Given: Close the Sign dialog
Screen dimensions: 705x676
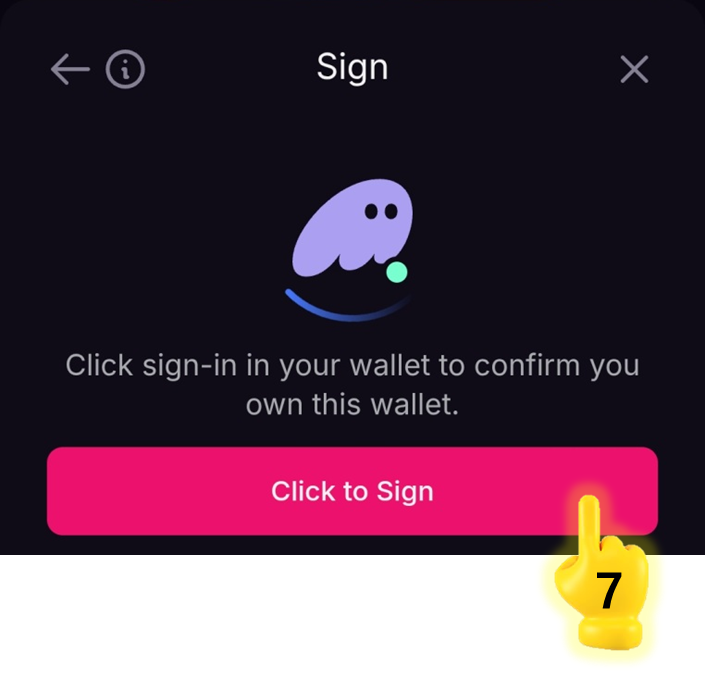Looking at the screenshot, I should [x=634, y=70].
